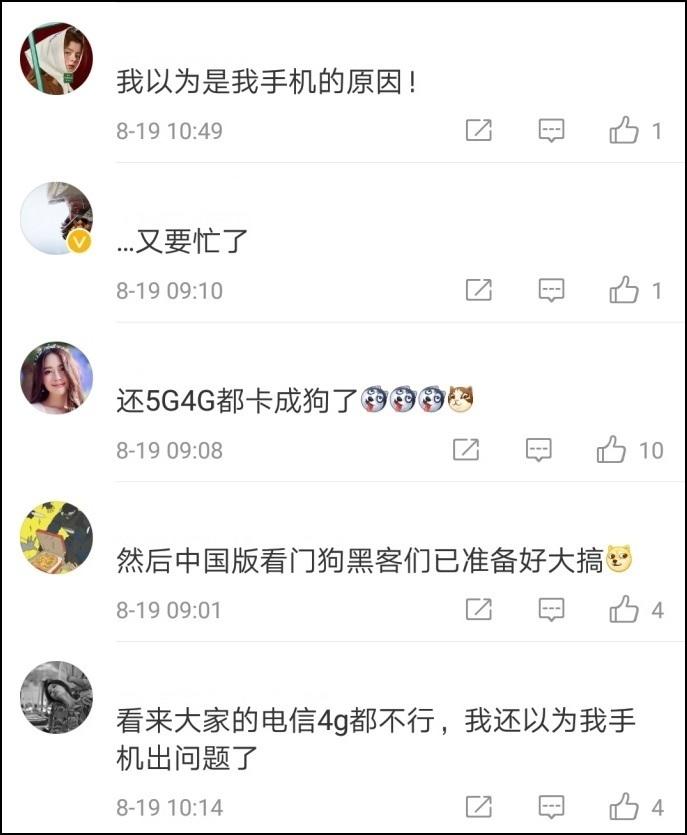Repost the comment "我以为是我手机的原因！"
The image size is (687, 835).
click(x=479, y=130)
